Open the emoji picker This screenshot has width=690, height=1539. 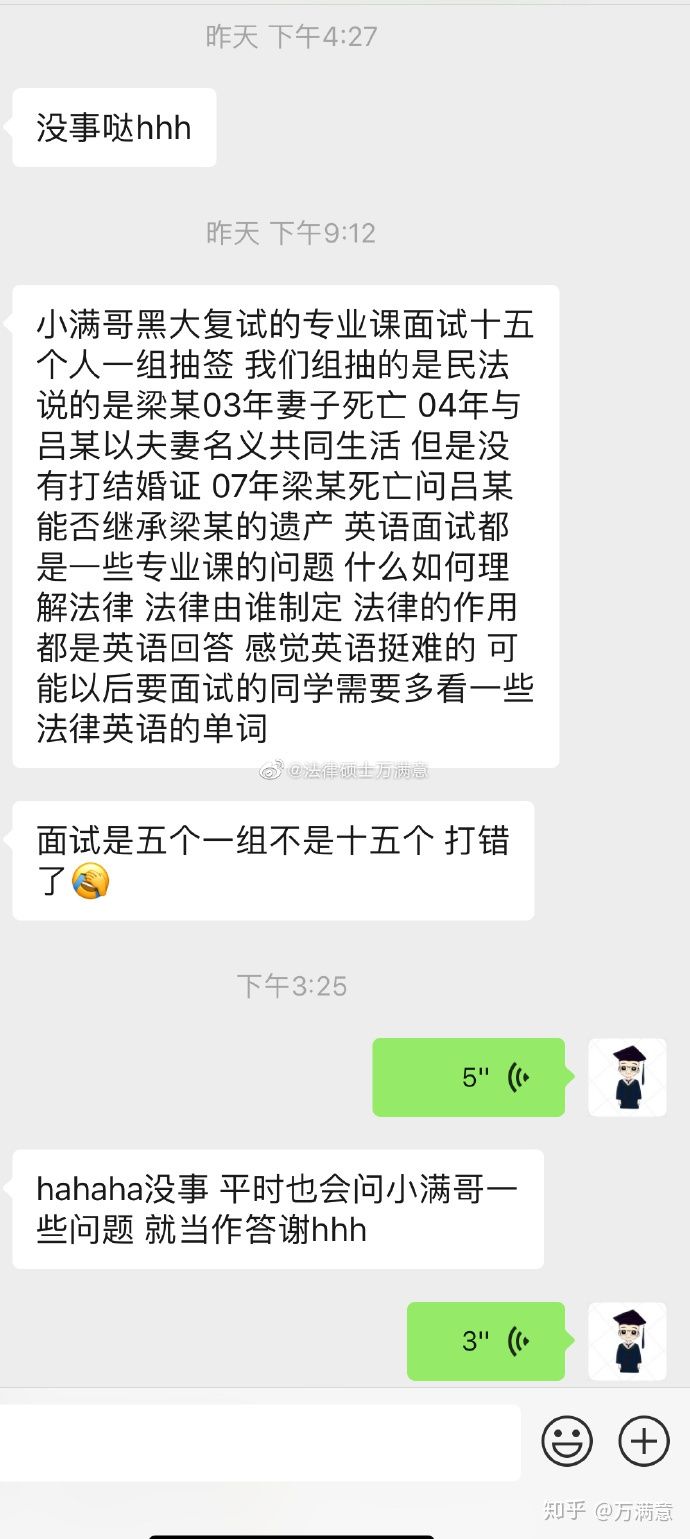click(x=567, y=1442)
